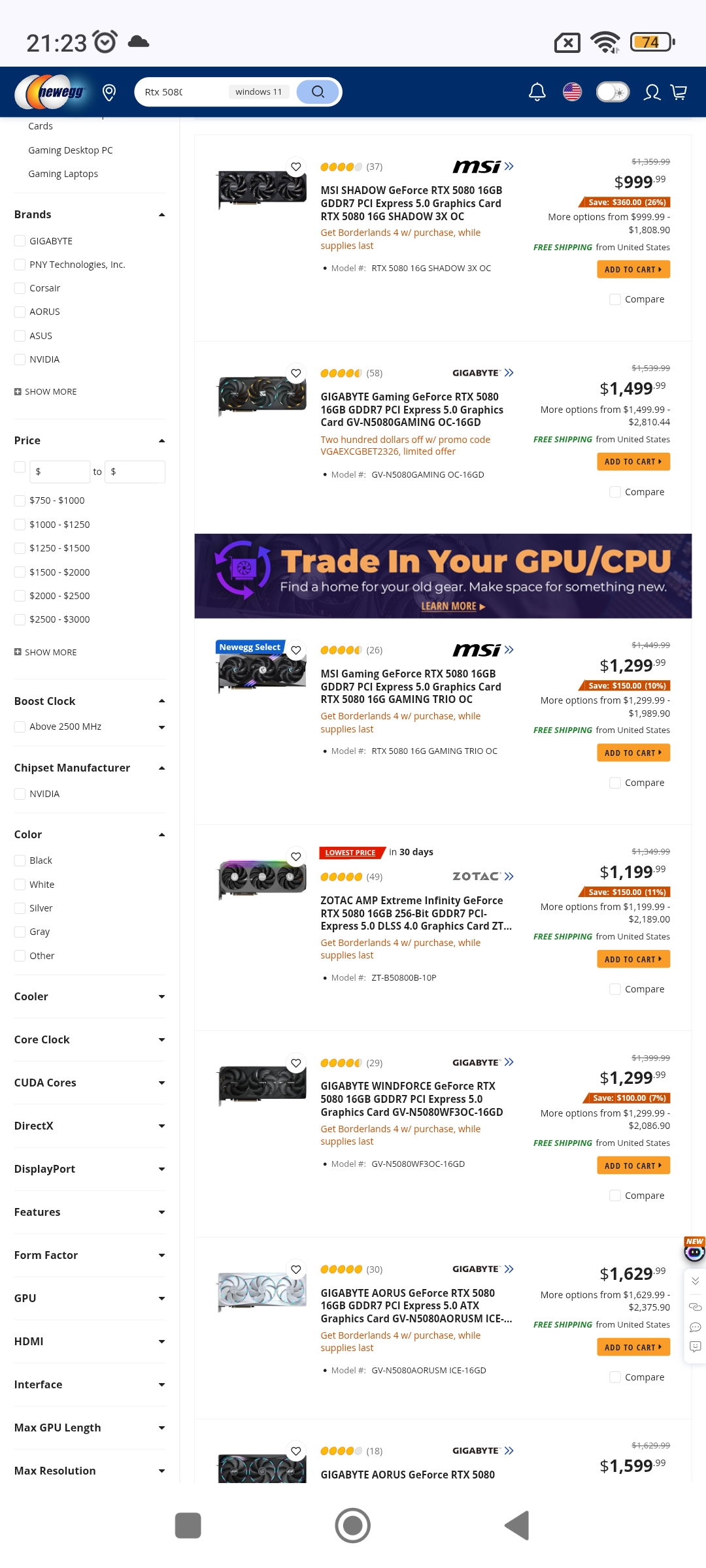Image resolution: width=706 pixels, height=1568 pixels.
Task: Open the notifications bell
Action: coord(537,92)
